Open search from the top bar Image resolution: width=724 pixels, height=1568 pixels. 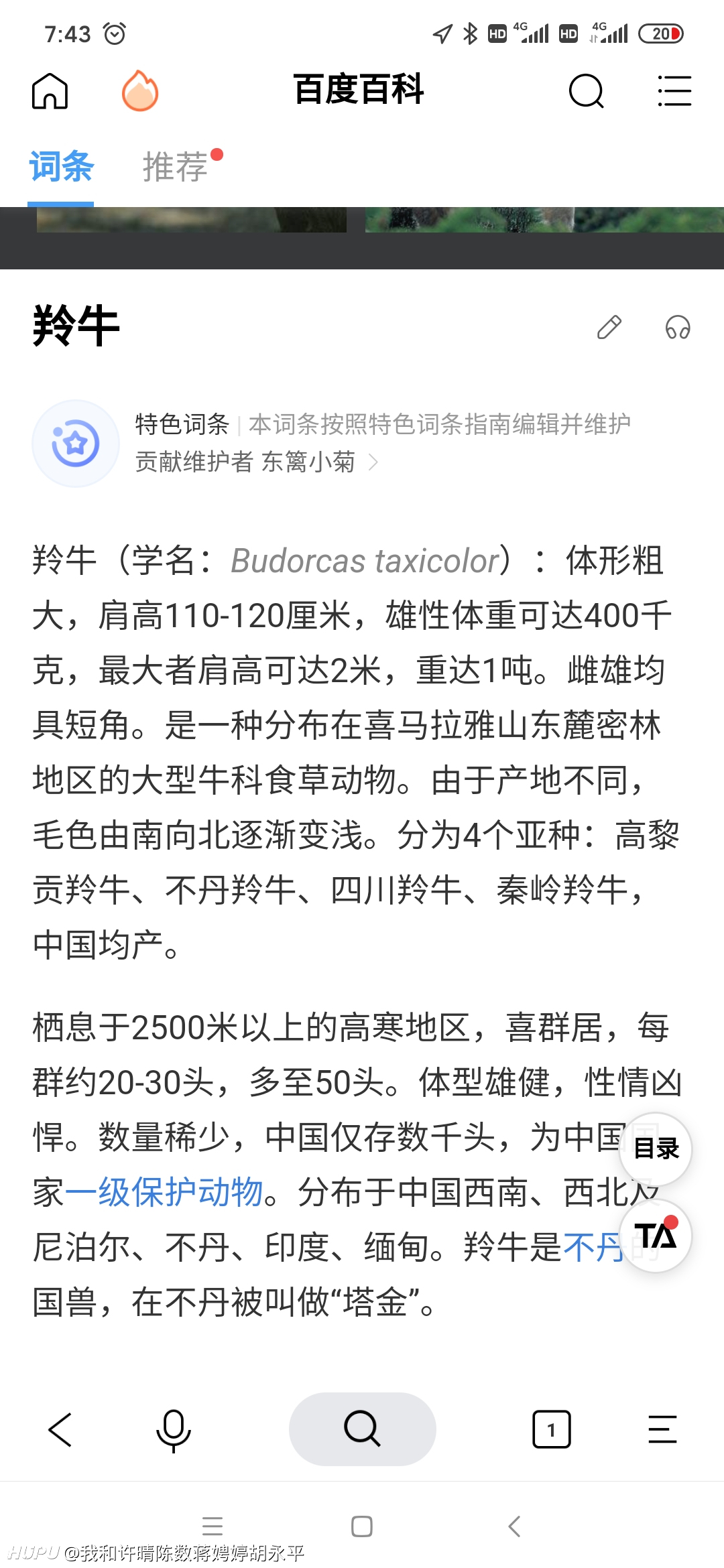click(586, 90)
